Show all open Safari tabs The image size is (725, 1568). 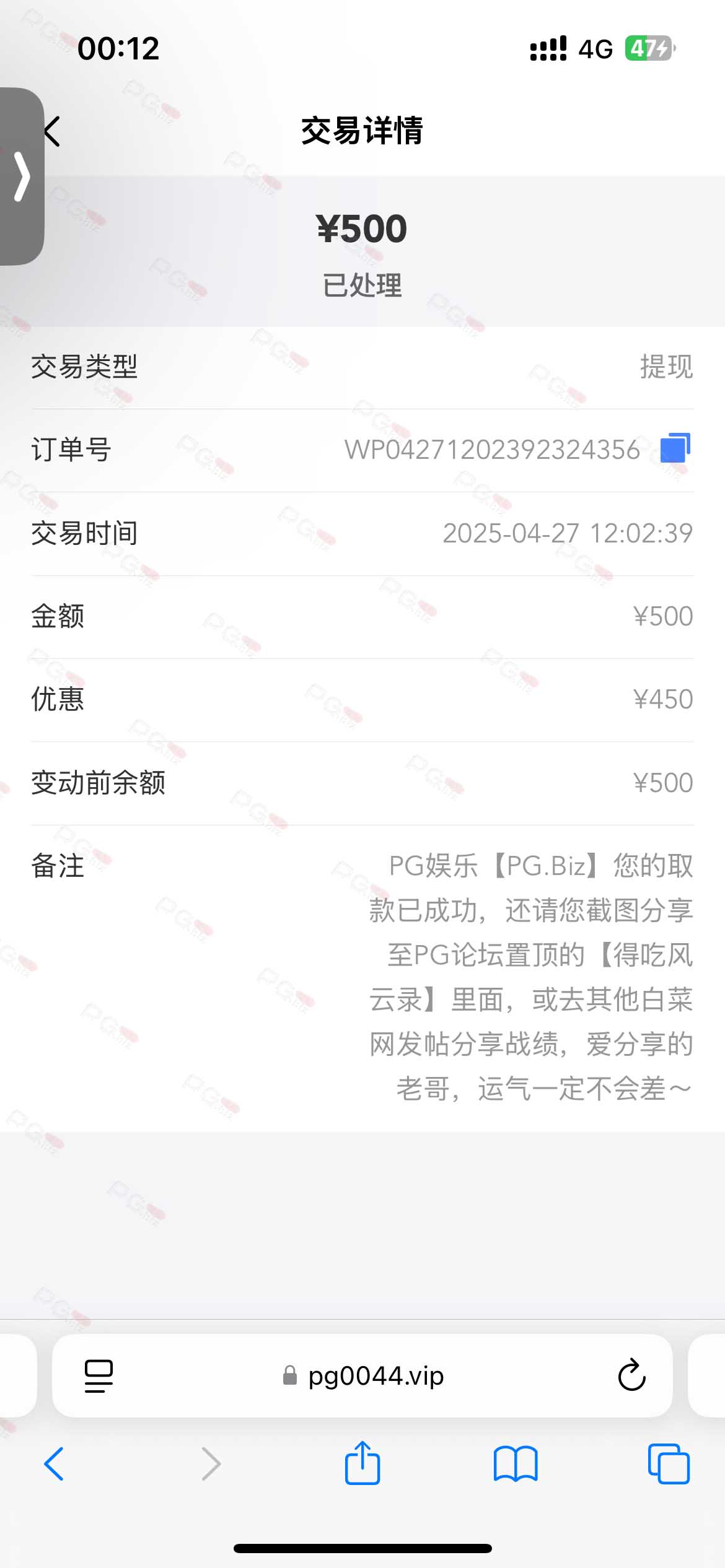pyautogui.click(x=669, y=1464)
